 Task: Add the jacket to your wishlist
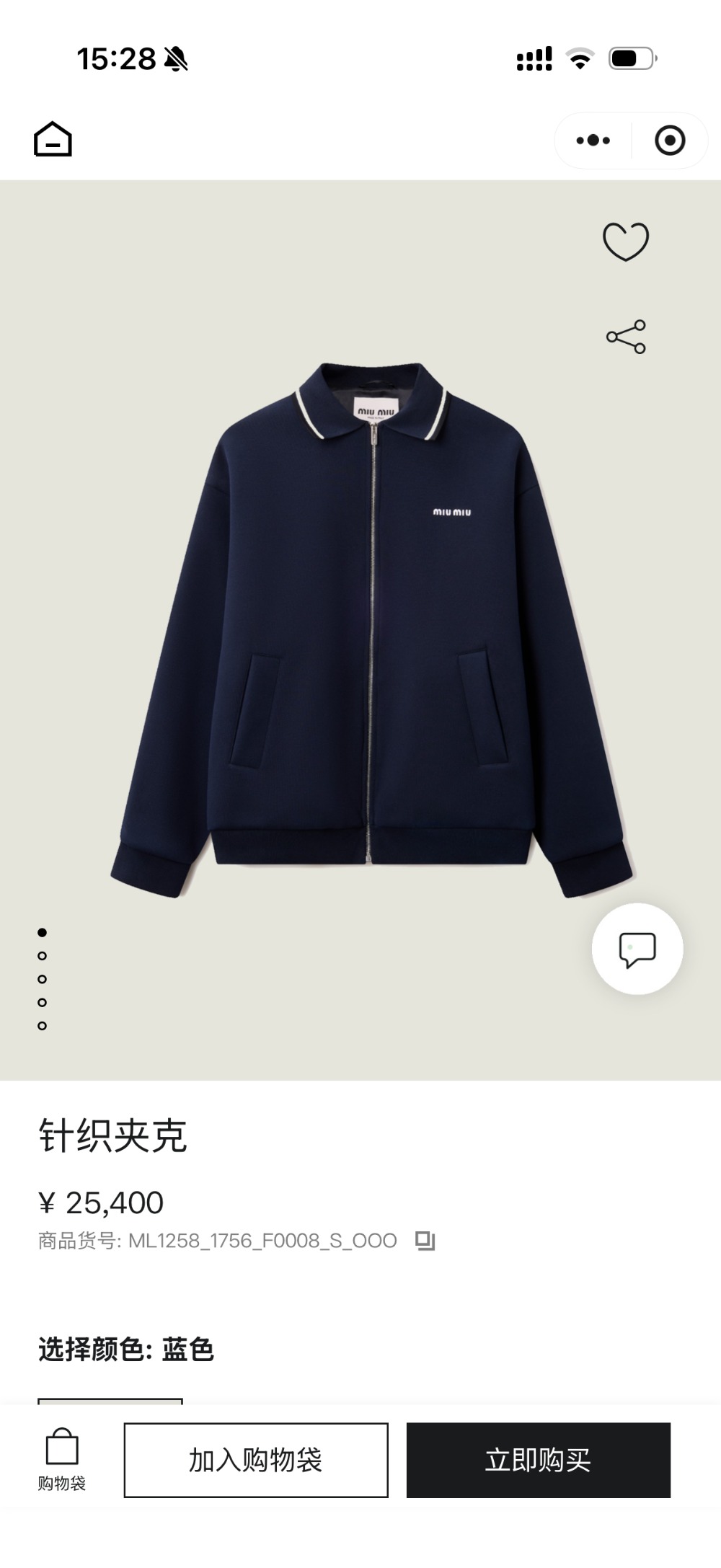pos(626,242)
